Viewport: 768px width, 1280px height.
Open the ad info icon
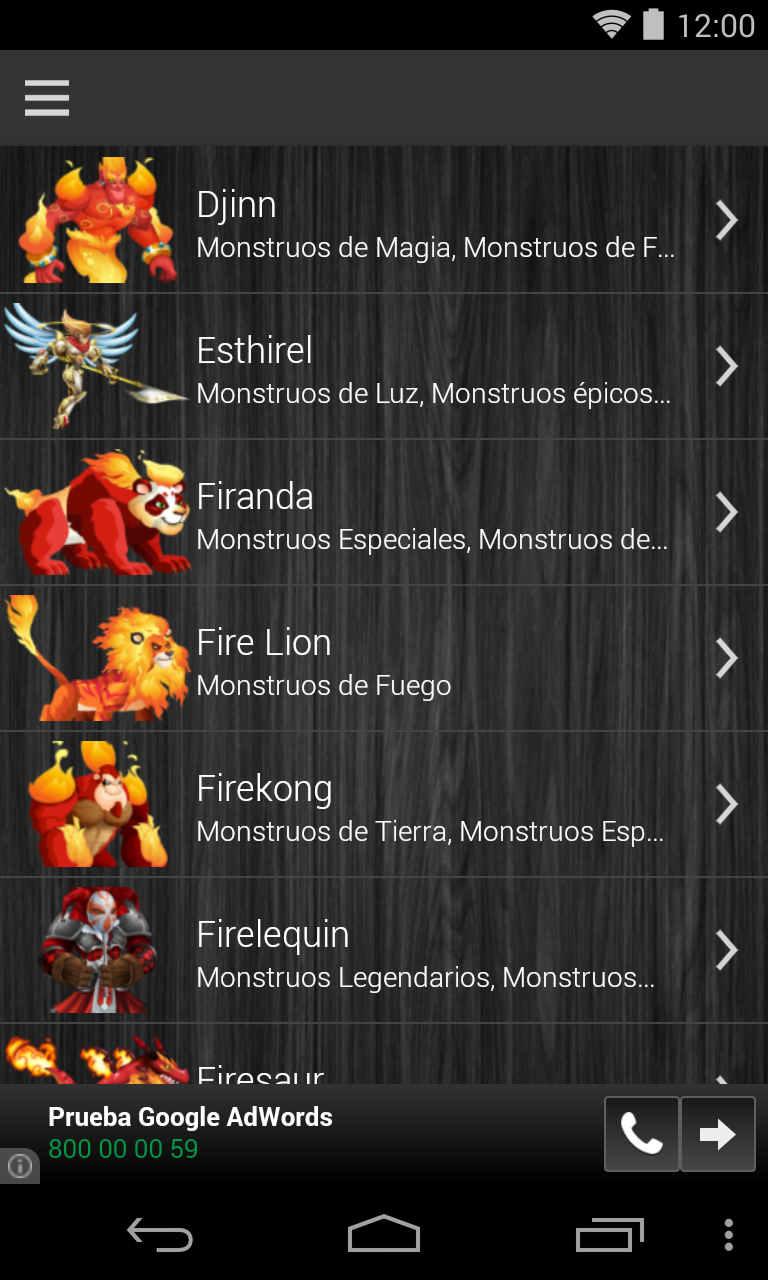[19, 1166]
